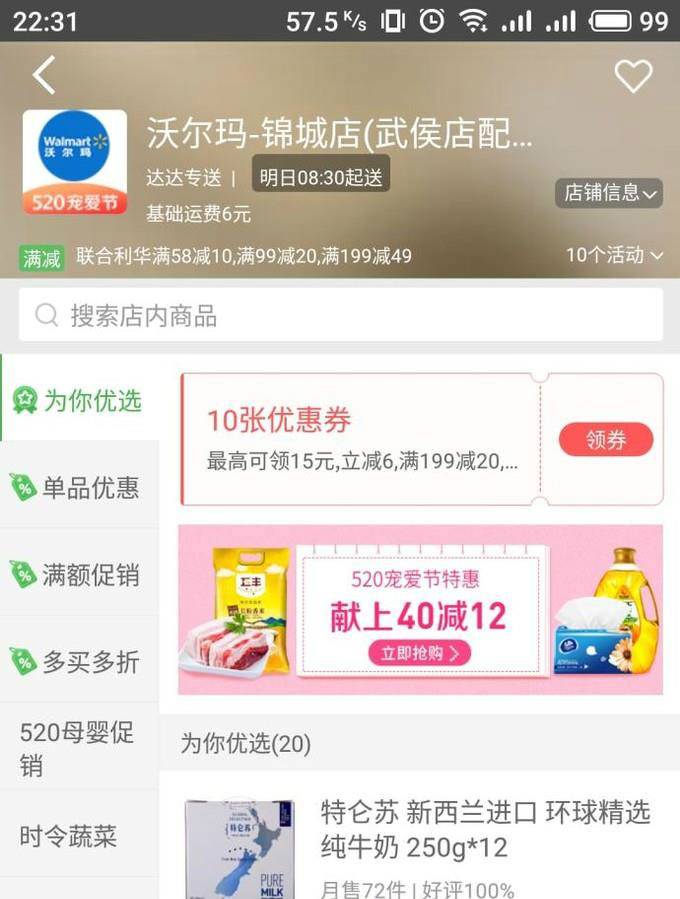Screen dimensions: 680x899
Task: Favorite this Walmart store with the heart
Action: click(x=632, y=75)
